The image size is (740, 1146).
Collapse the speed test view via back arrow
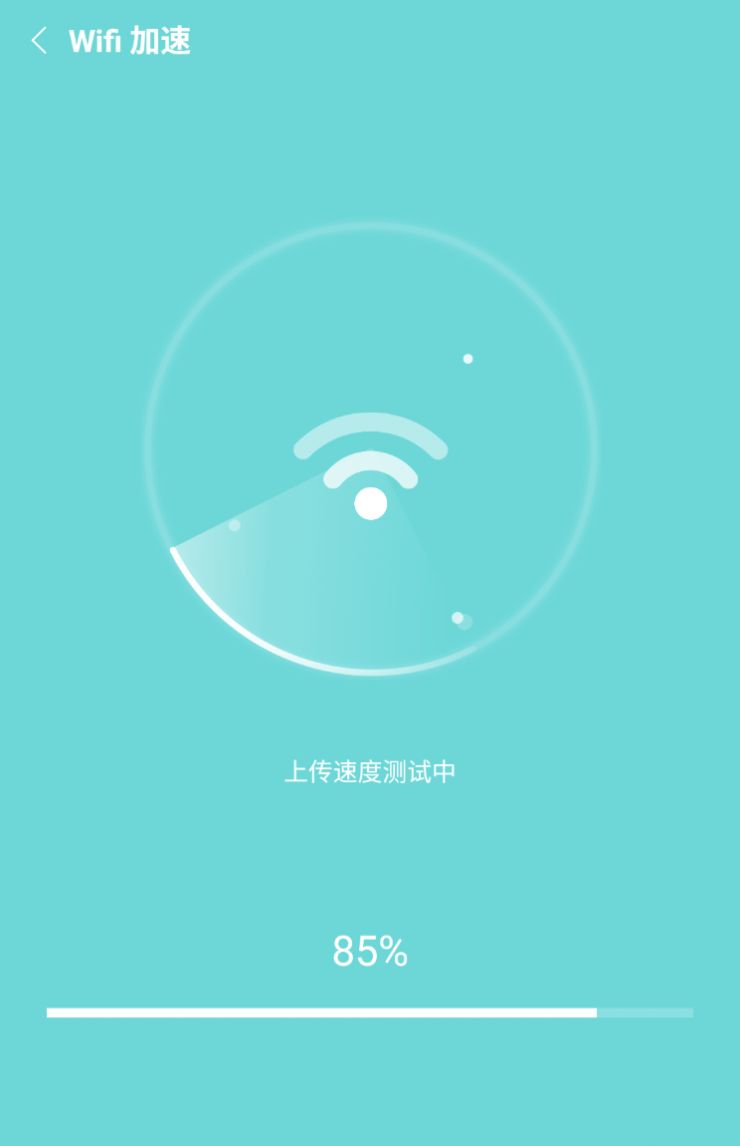[x=38, y=41]
